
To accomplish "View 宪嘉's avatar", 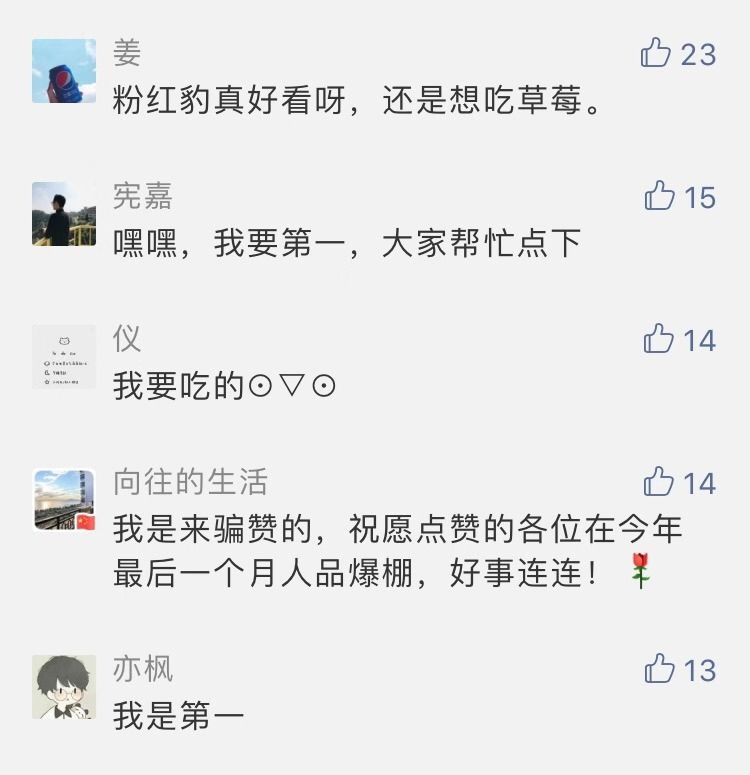I will [64, 214].
